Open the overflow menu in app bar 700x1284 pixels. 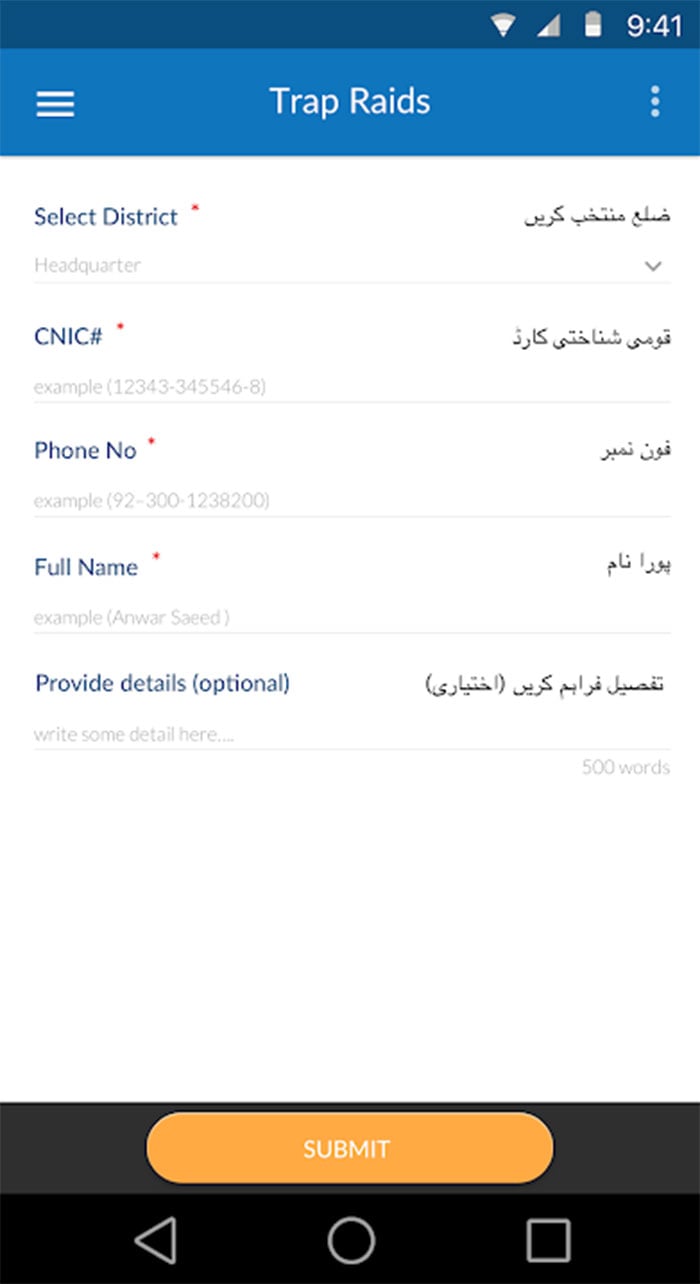click(655, 102)
